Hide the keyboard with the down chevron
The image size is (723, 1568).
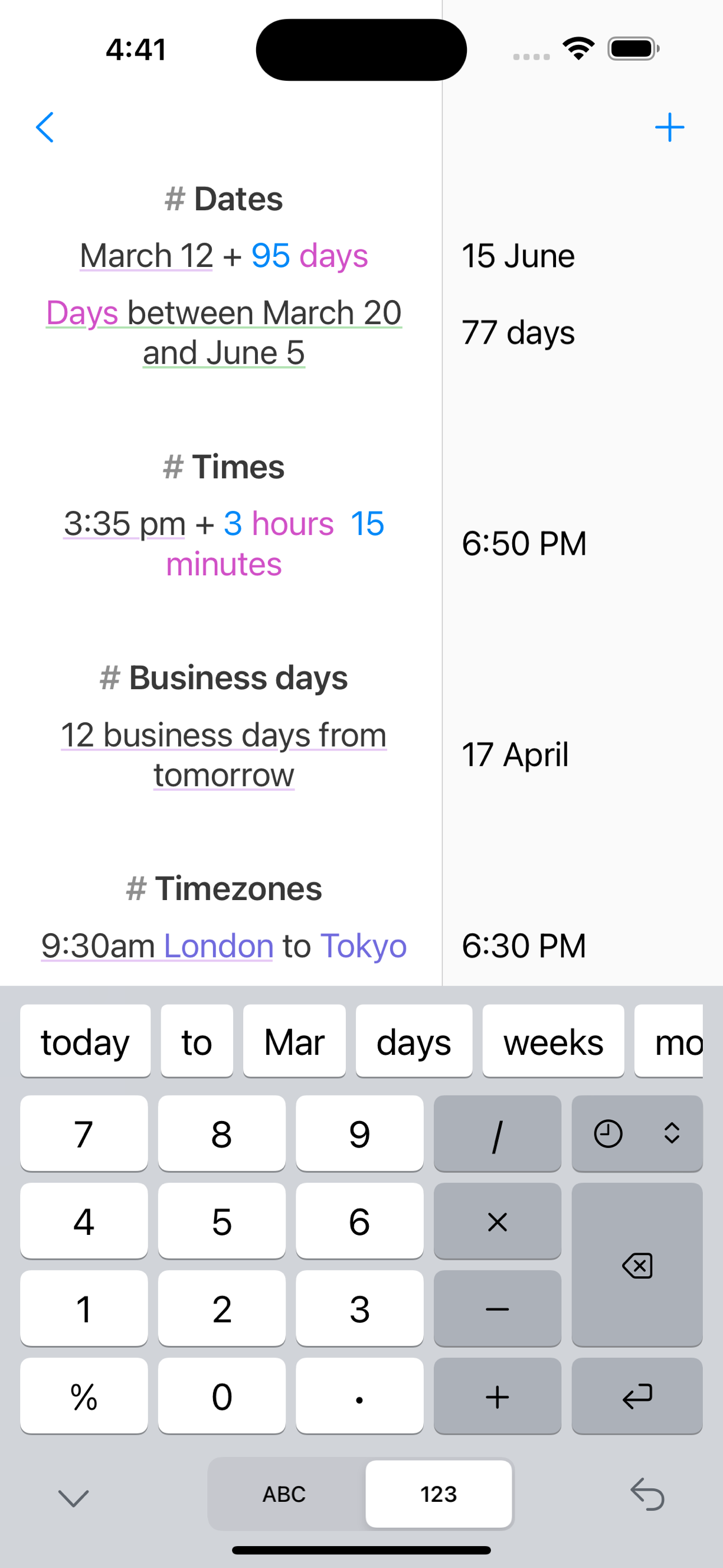[74, 1497]
